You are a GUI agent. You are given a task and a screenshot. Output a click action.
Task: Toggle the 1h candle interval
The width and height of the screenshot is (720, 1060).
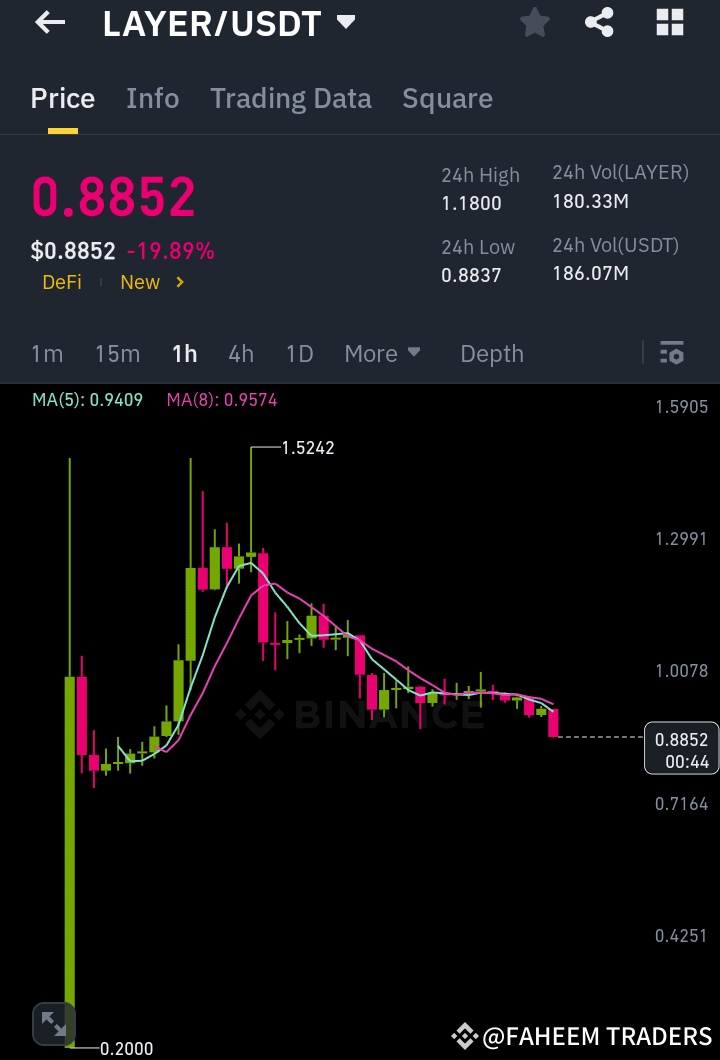pos(184,353)
